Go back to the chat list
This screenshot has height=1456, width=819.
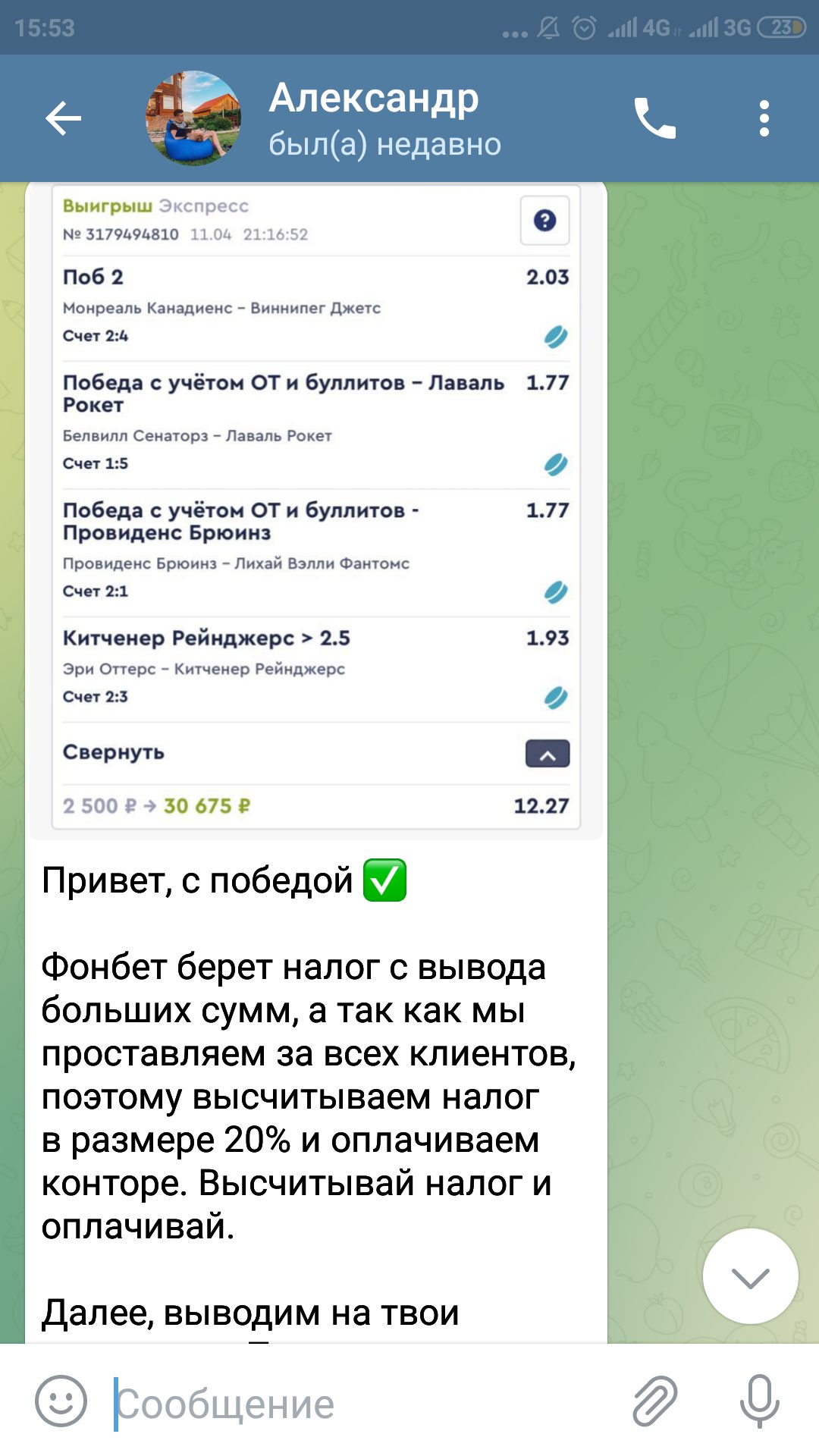[63, 118]
